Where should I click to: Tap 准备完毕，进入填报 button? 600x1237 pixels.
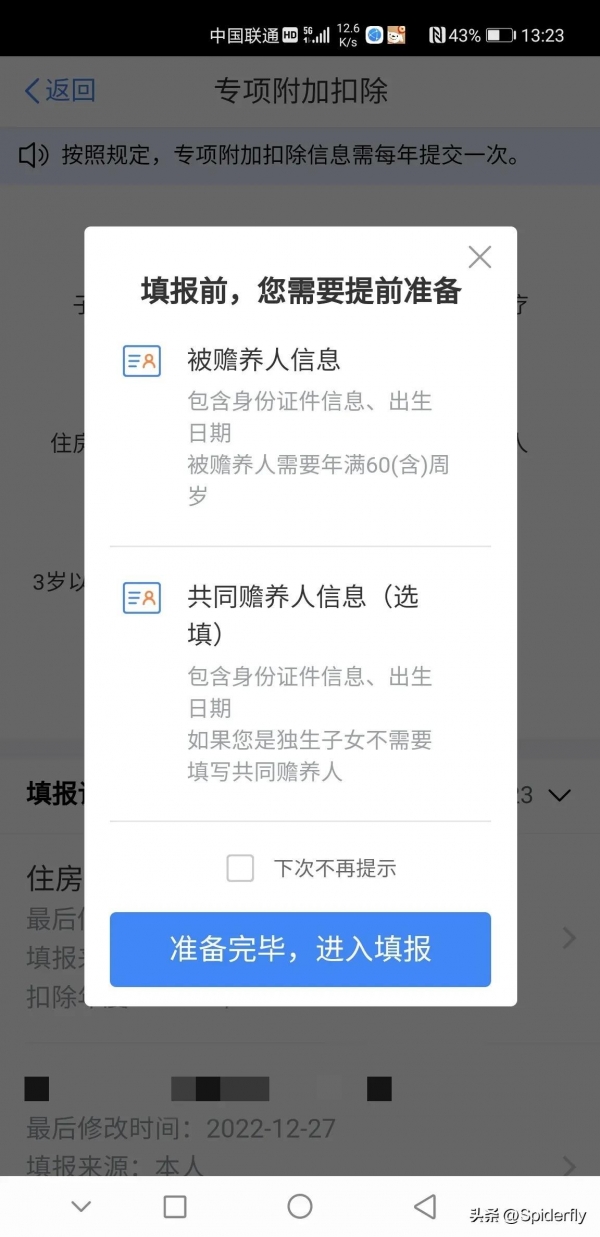300,949
